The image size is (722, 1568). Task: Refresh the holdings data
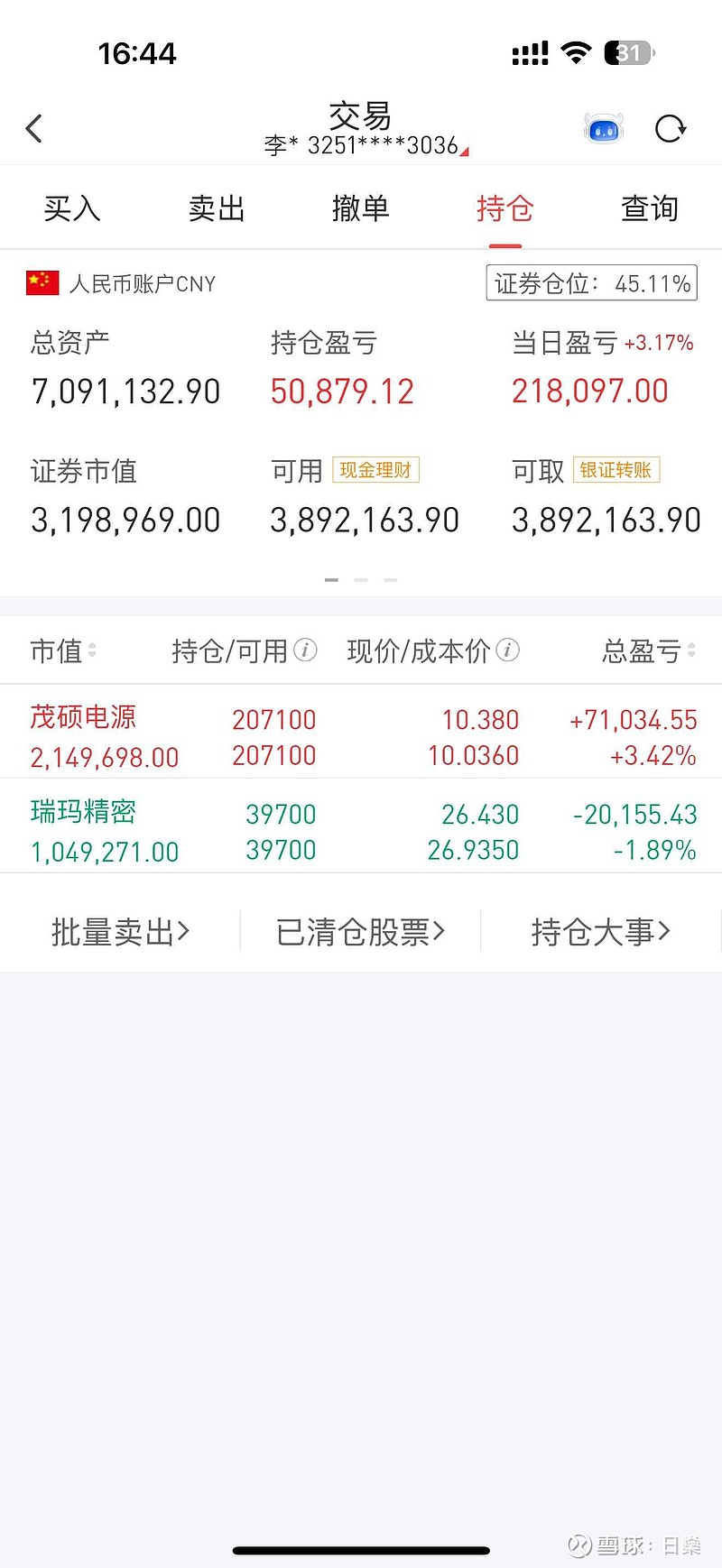(x=670, y=129)
